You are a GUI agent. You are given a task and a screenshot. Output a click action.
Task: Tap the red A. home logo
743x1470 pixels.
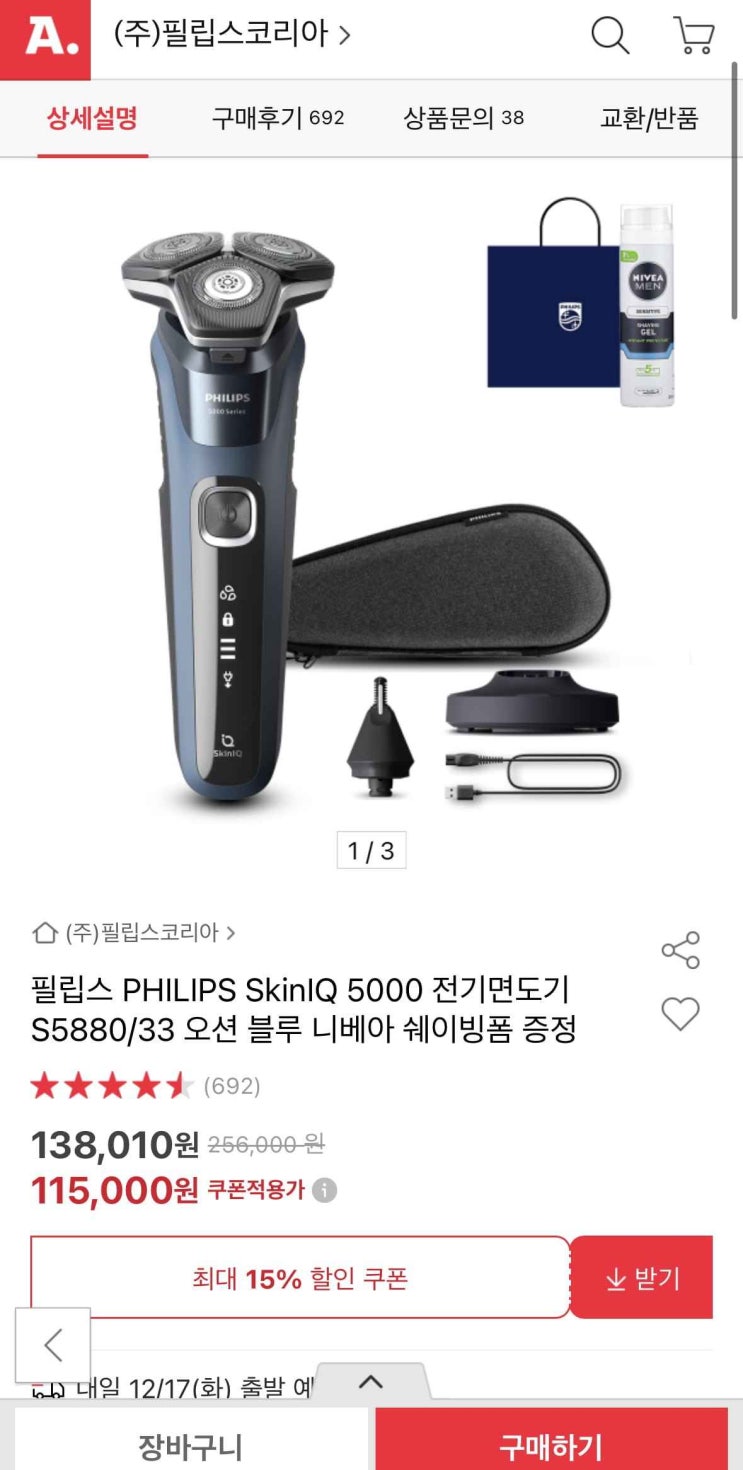45,39
